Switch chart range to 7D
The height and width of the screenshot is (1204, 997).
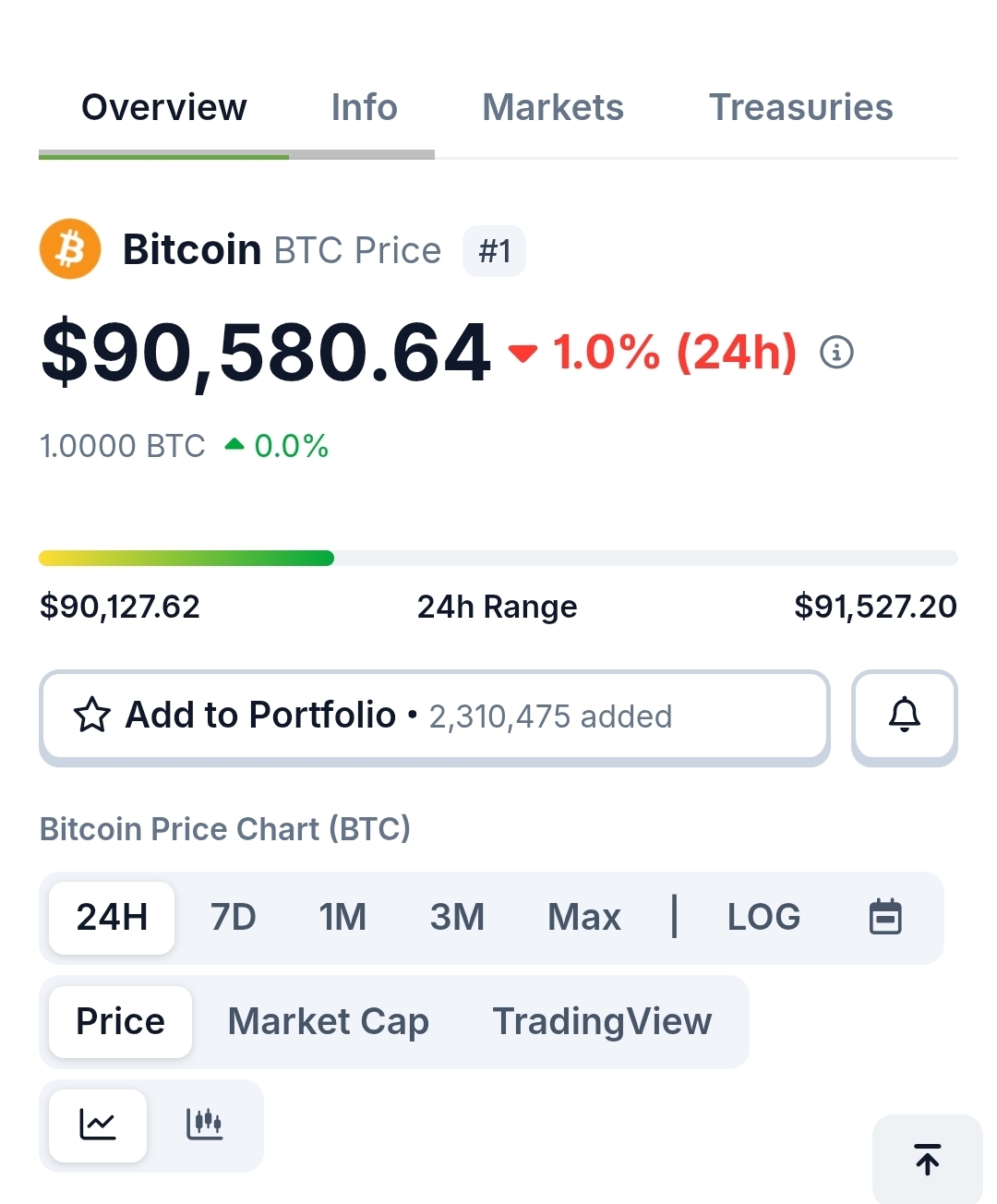(x=233, y=918)
